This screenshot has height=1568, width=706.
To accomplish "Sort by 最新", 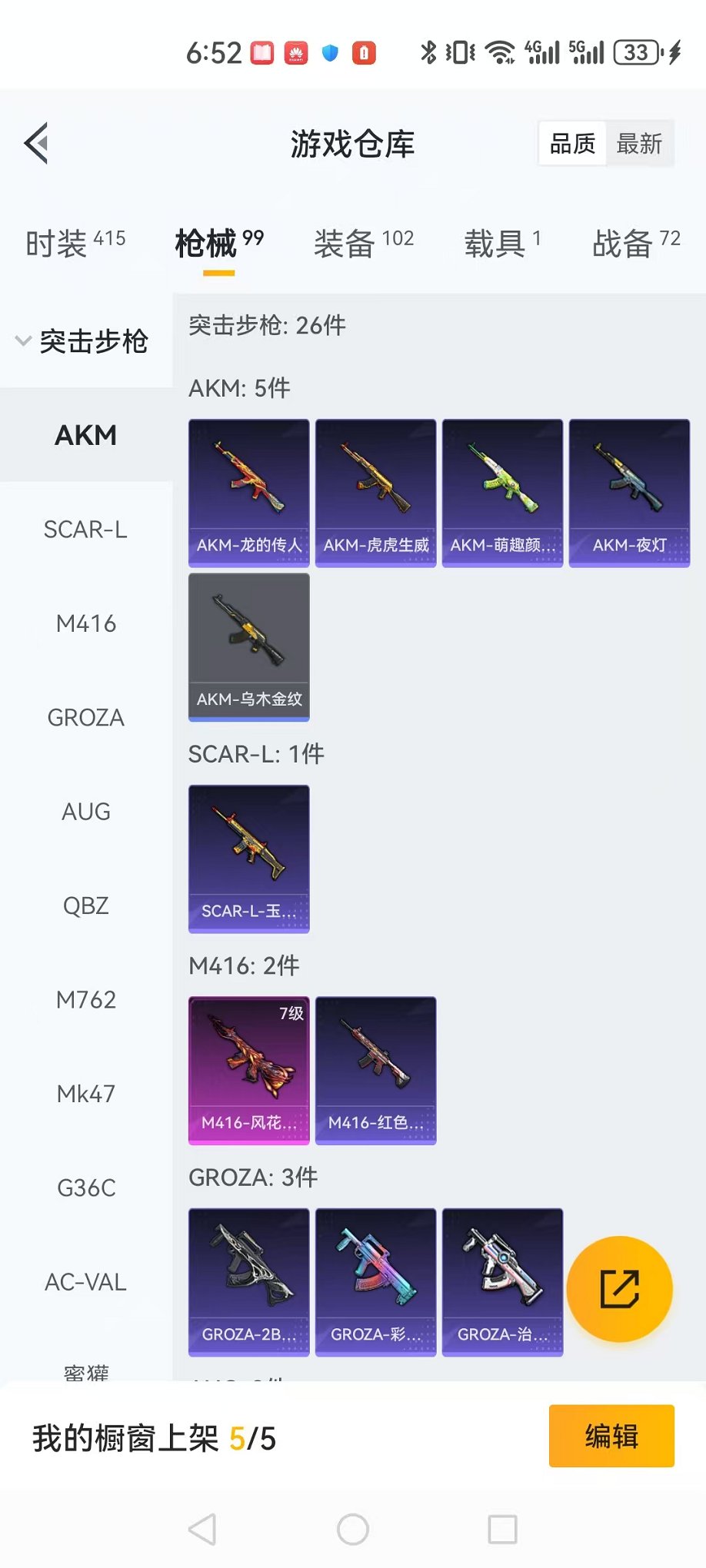I will pos(638,144).
